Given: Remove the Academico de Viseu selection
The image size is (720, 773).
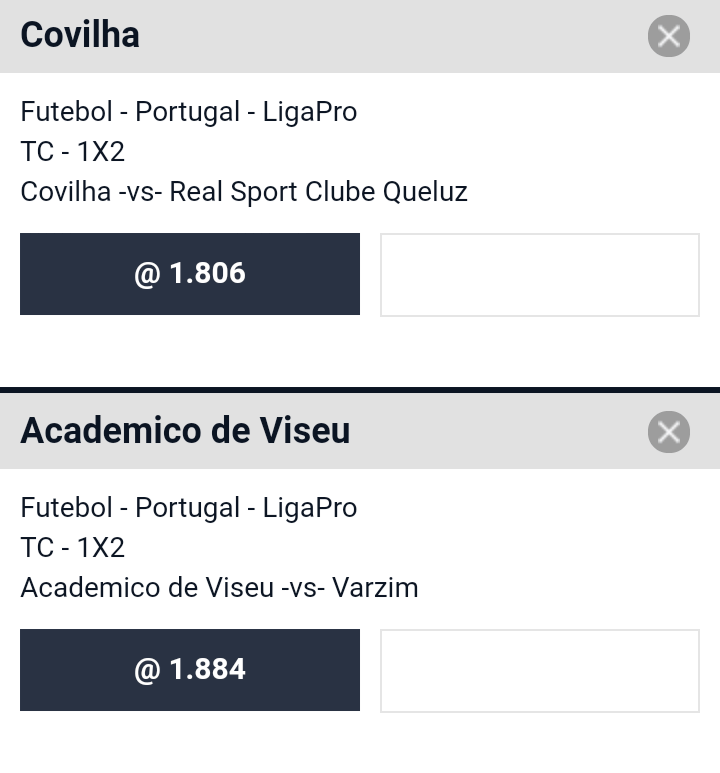Looking at the screenshot, I should click(668, 432).
